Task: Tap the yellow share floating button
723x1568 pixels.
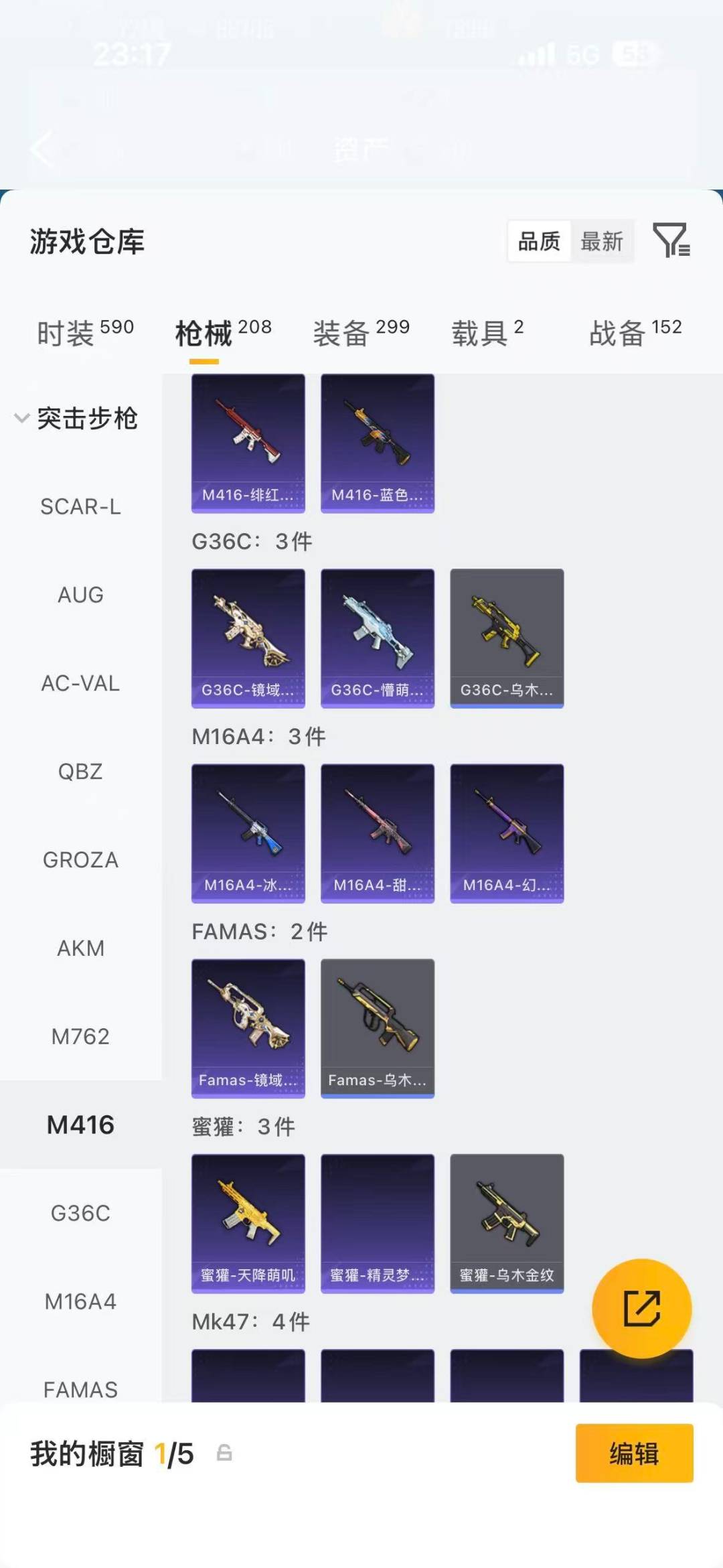Action: (641, 1308)
